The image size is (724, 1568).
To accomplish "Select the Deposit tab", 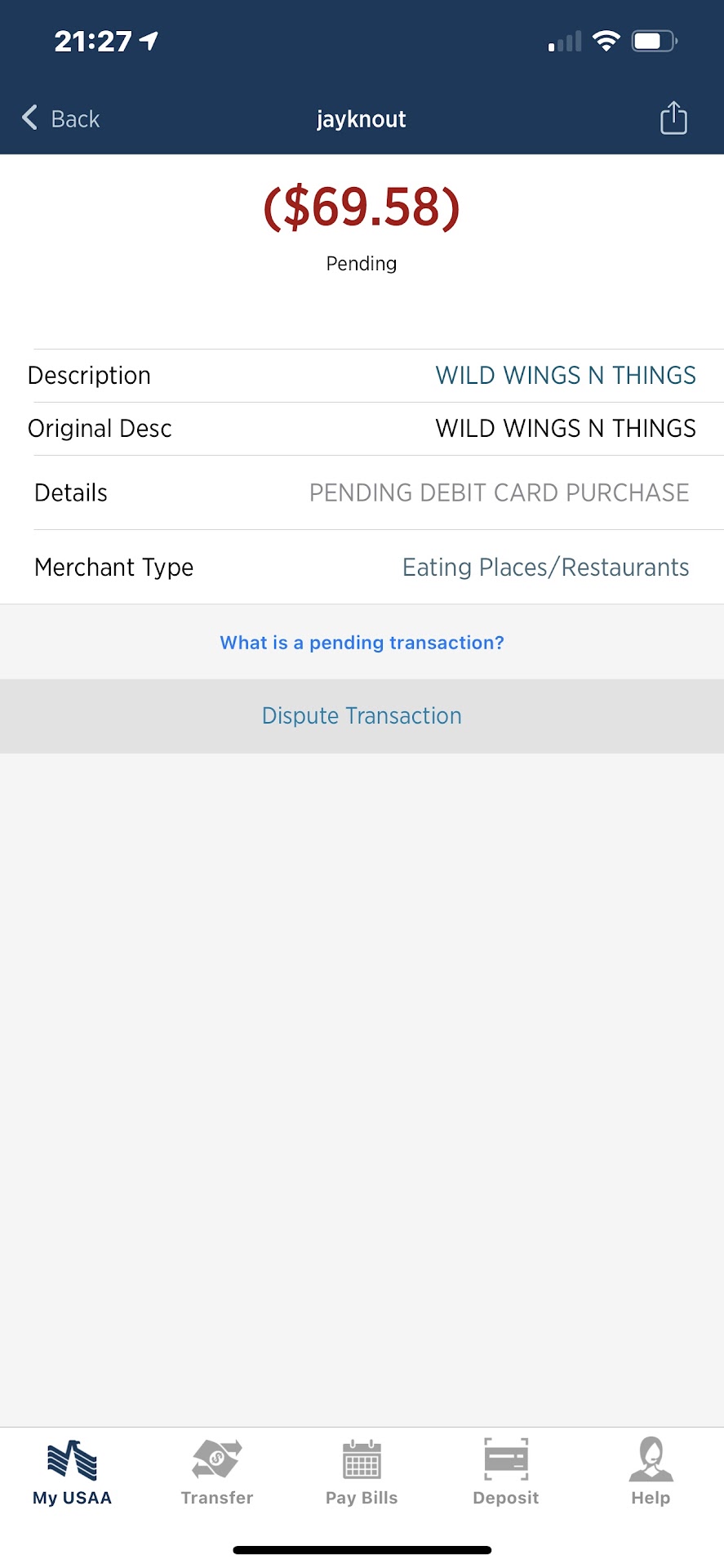I will click(506, 1473).
